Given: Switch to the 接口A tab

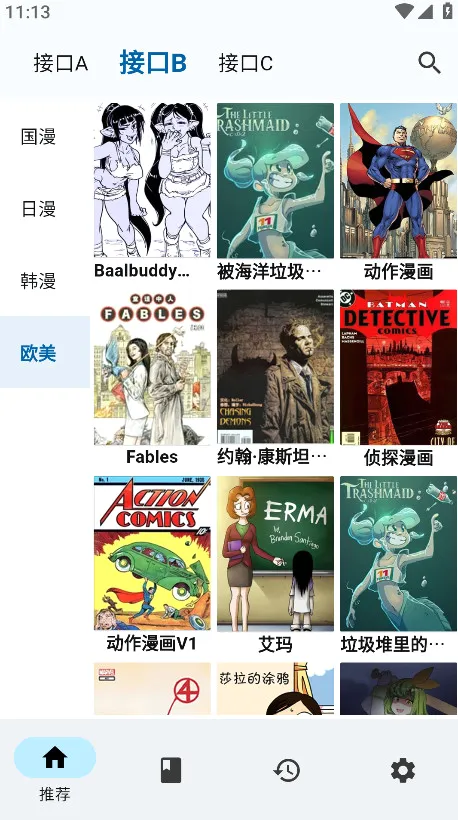Looking at the screenshot, I should [x=60, y=64].
